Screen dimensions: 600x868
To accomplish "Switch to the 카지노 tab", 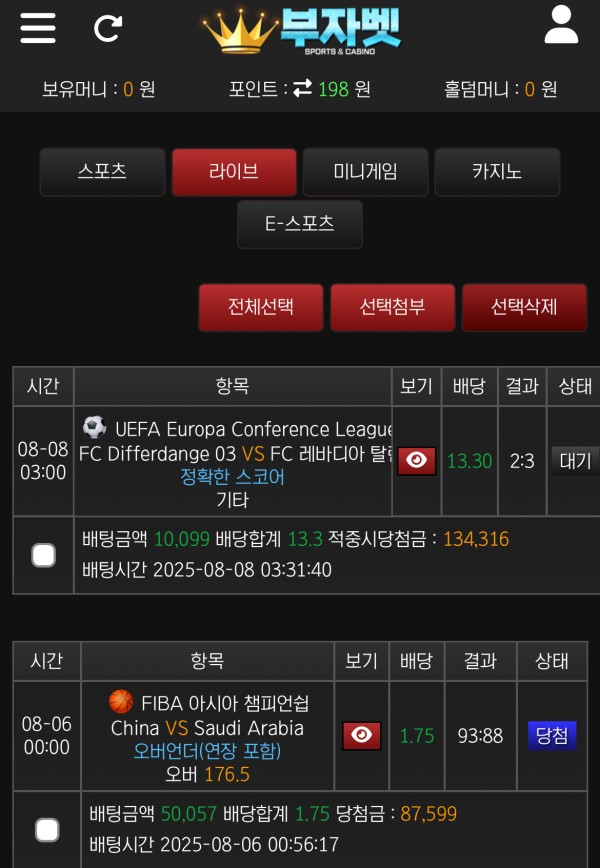I will (497, 172).
